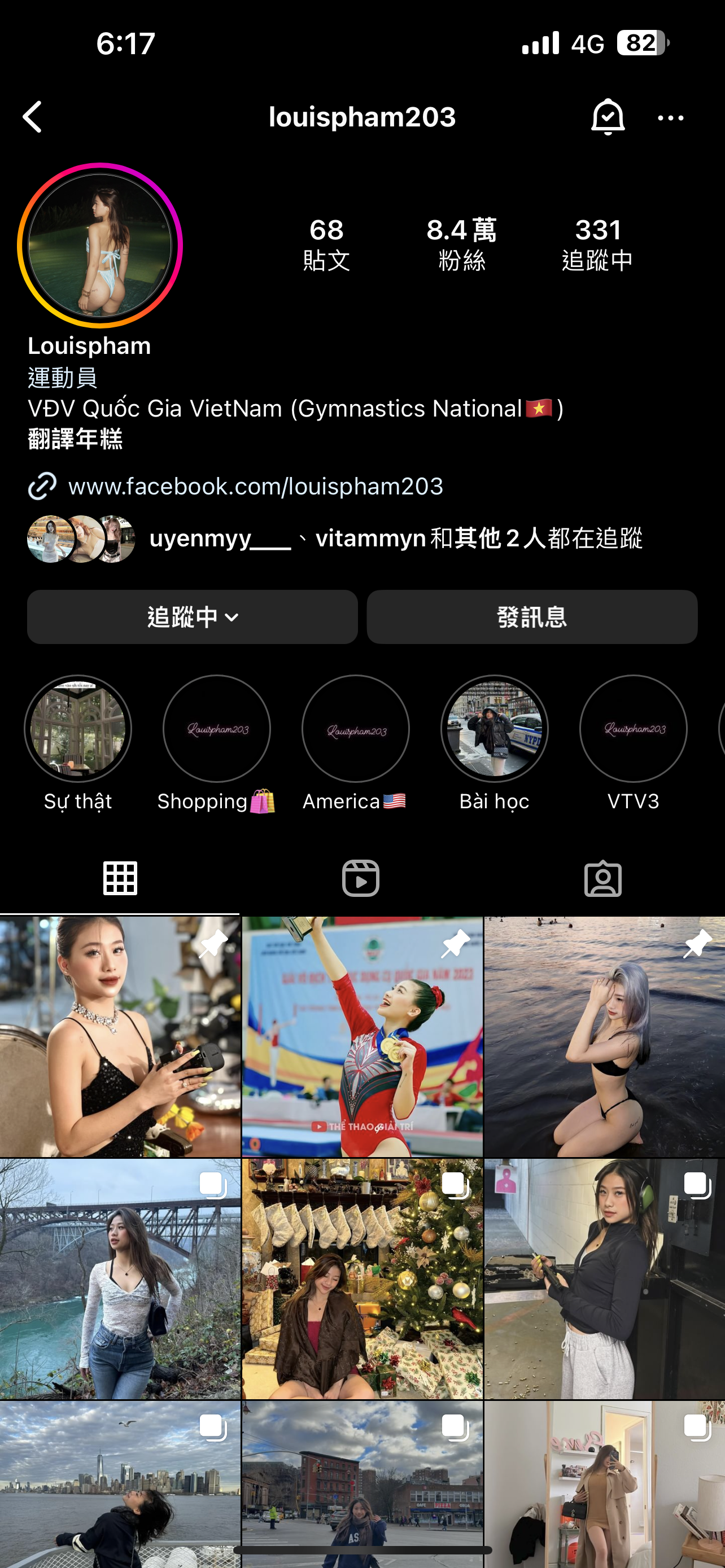
Task: Go back using the back arrow
Action: 33,117
